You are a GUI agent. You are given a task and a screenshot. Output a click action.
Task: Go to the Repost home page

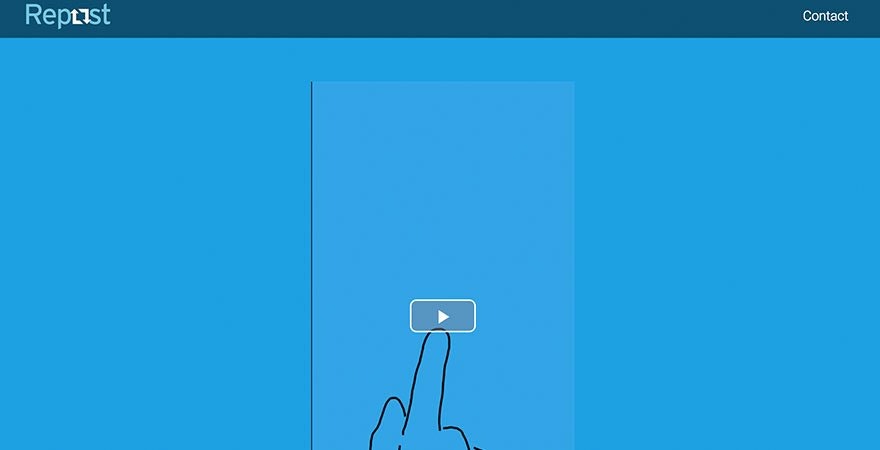pos(67,16)
